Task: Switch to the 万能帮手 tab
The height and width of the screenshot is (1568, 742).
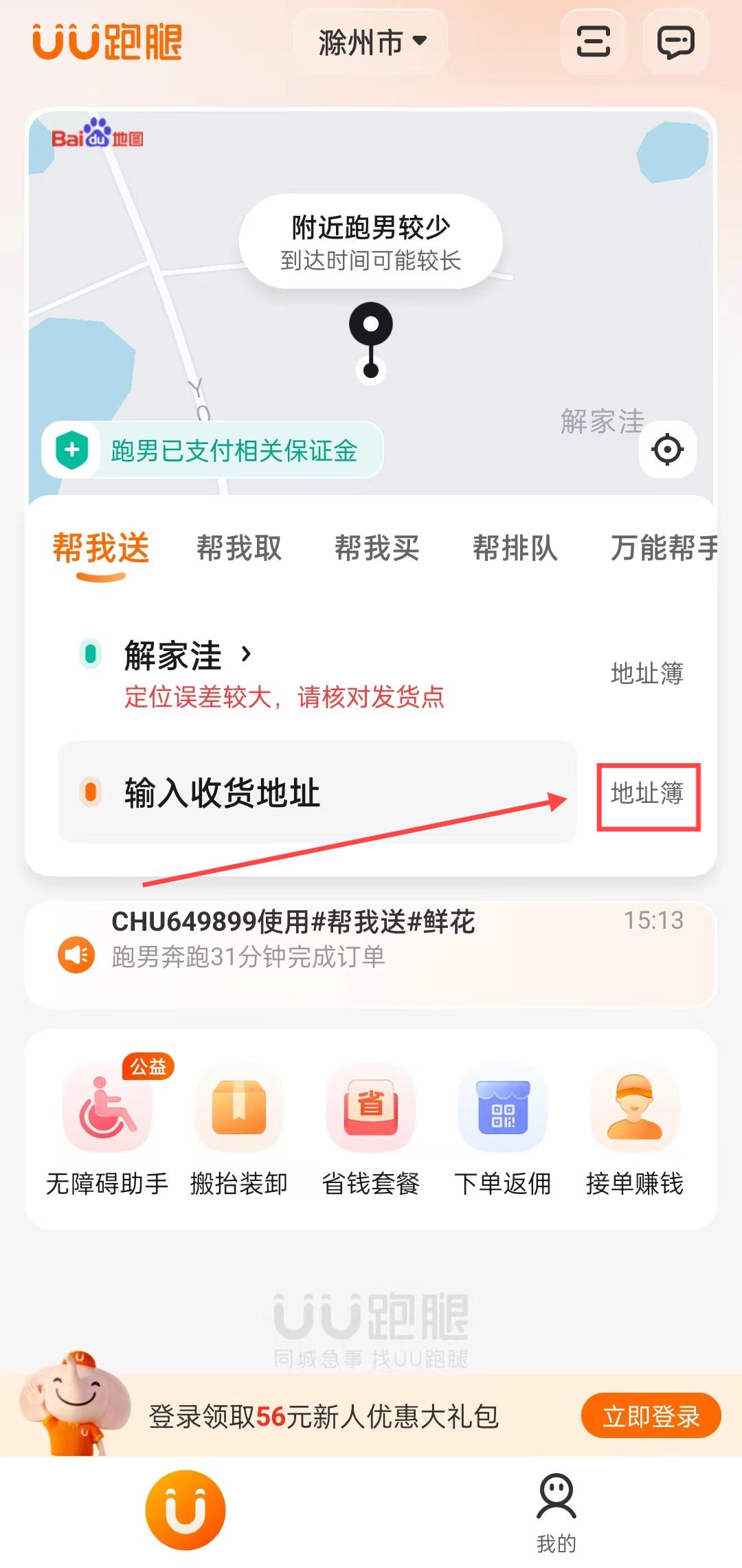Action: (662, 549)
